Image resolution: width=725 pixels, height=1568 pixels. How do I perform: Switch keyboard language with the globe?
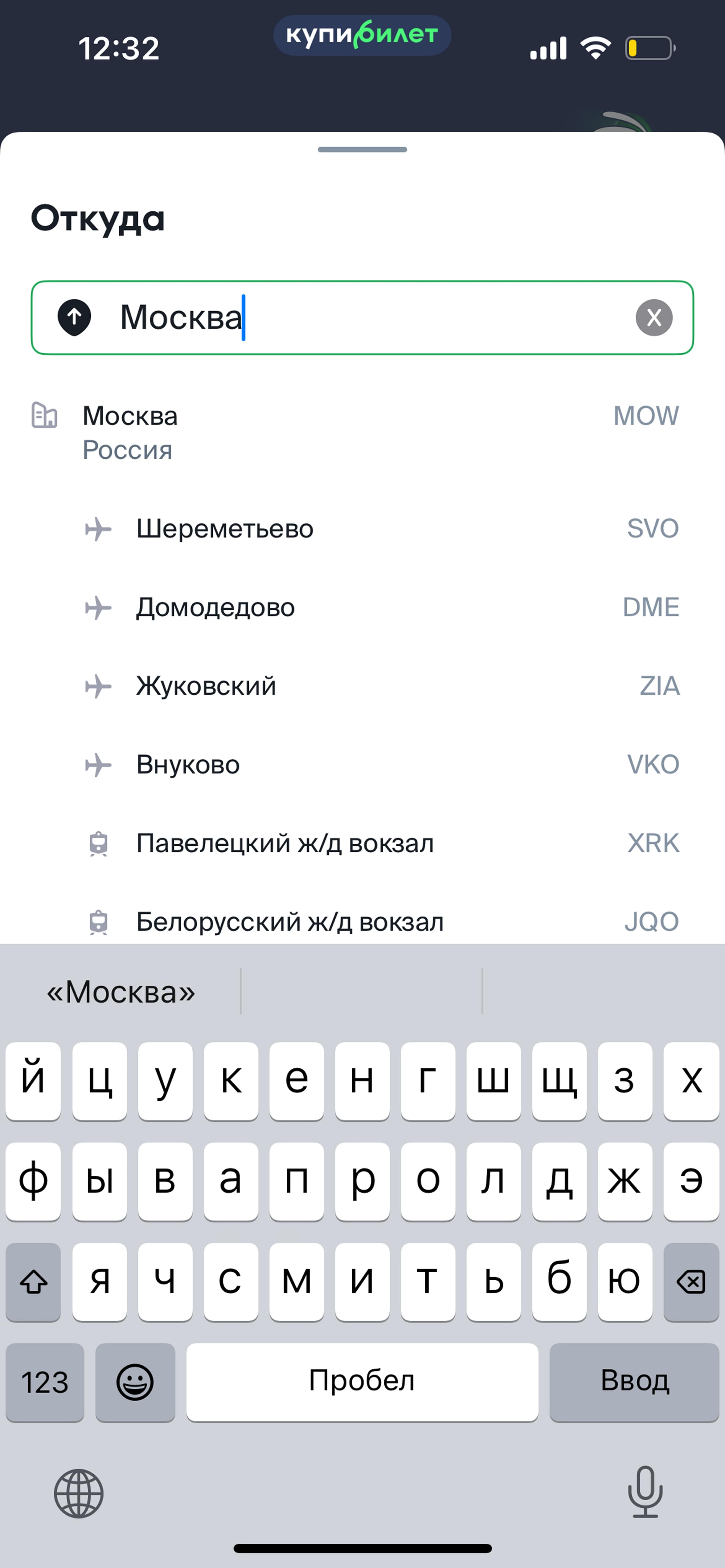pyautogui.click(x=79, y=1494)
